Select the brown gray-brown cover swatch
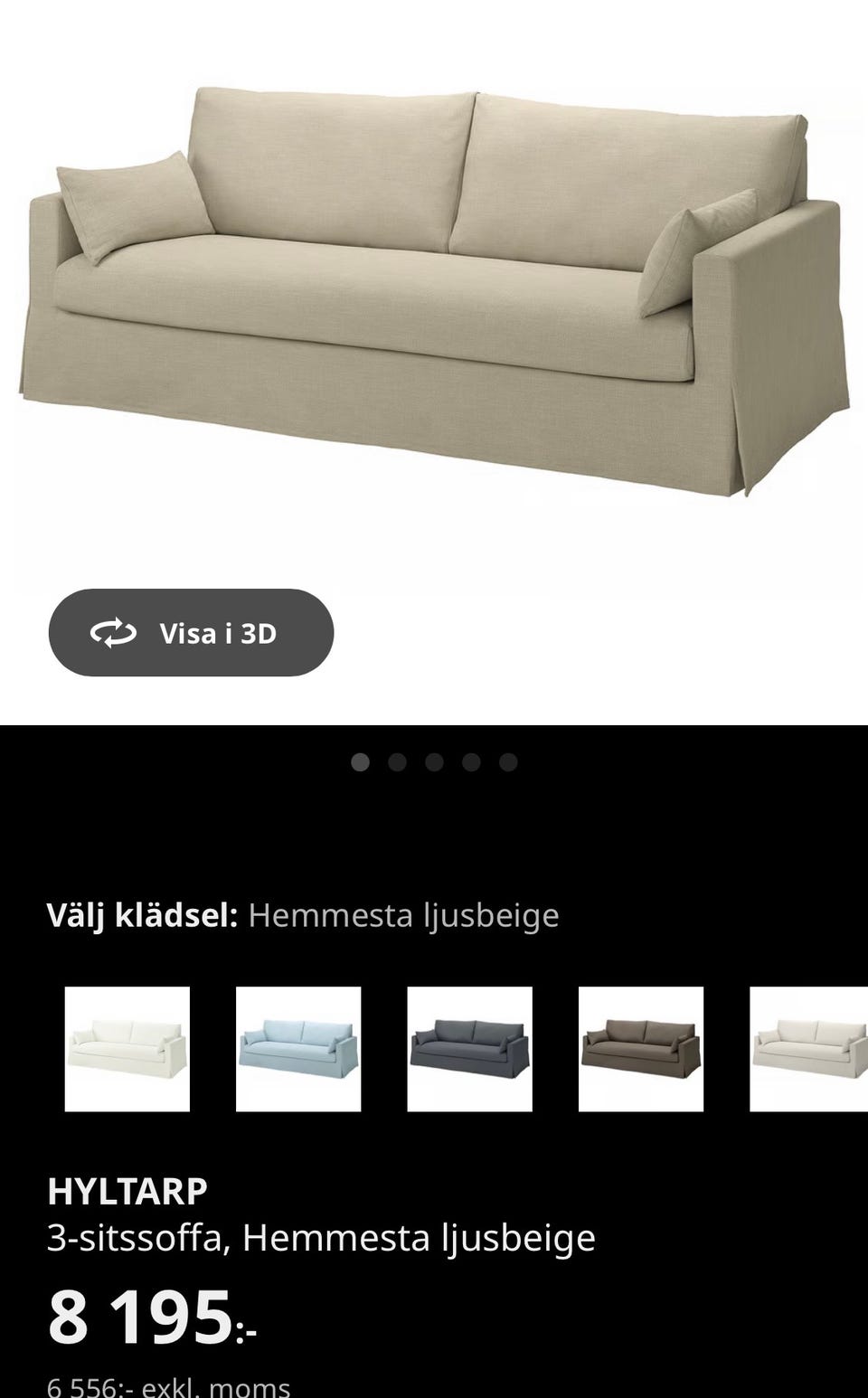 pos(641,1049)
